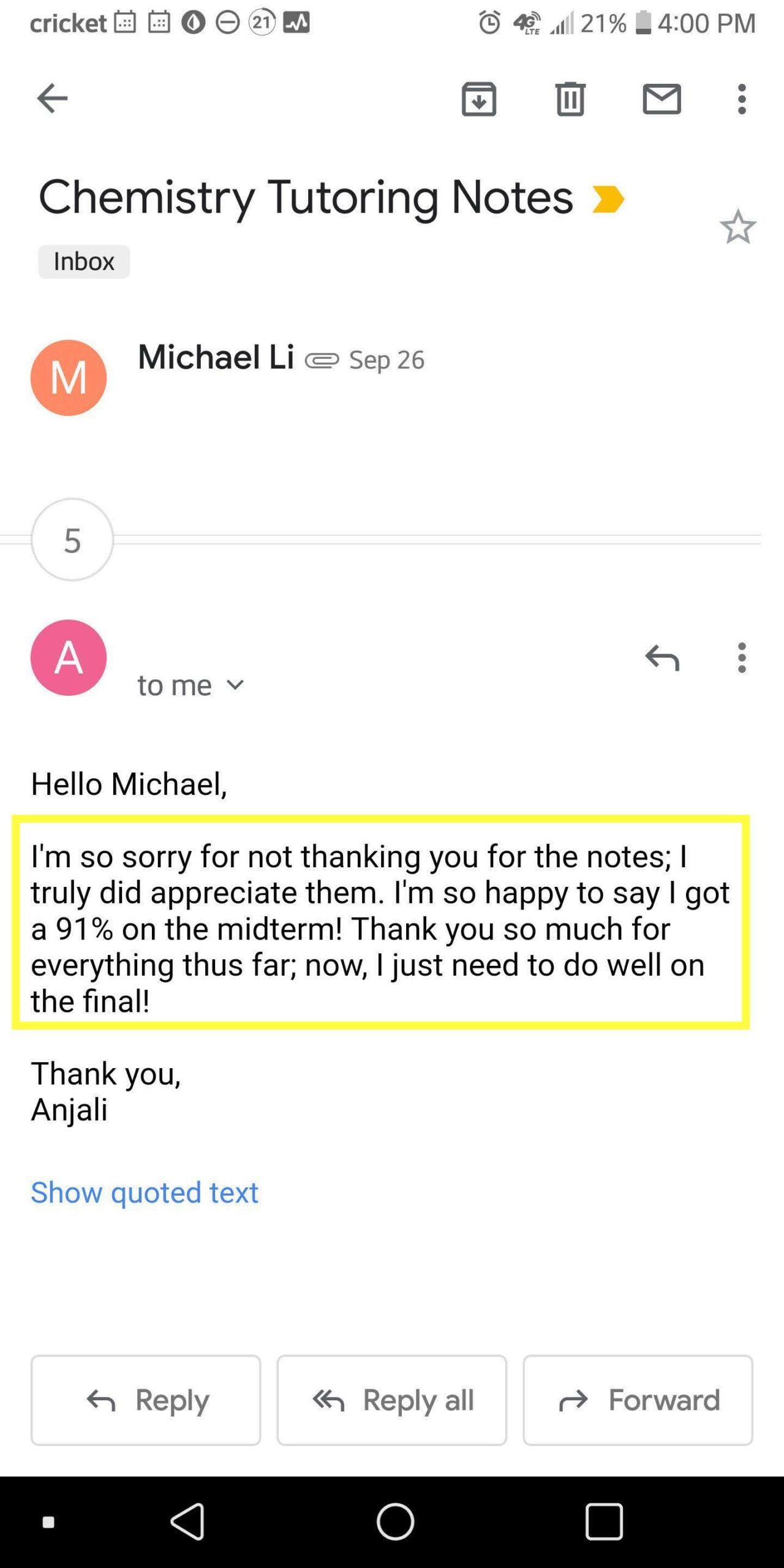Image resolution: width=784 pixels, height=1568 pixels.
Task: Reply with the arrow in Anjali's message
Action: 662,658
